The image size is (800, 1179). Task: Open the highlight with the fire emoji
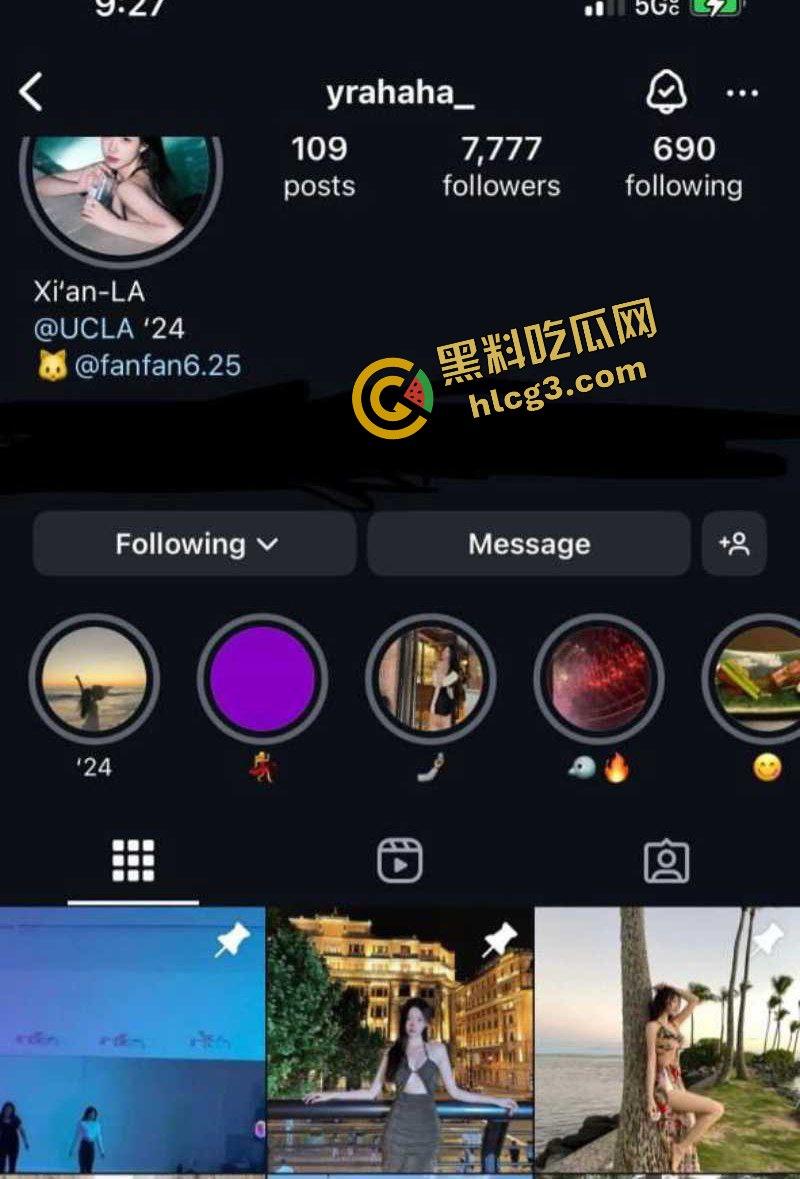pyautogui.click(x=598, y=680)
